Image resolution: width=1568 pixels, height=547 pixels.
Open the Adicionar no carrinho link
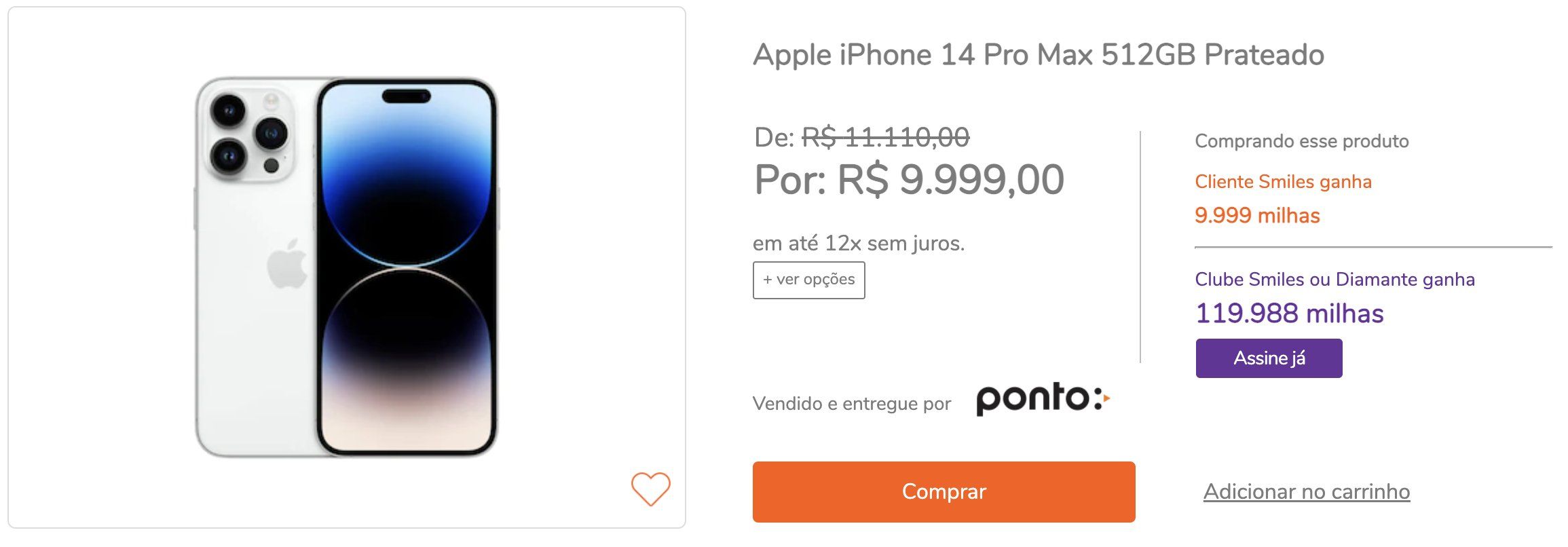1307,491
